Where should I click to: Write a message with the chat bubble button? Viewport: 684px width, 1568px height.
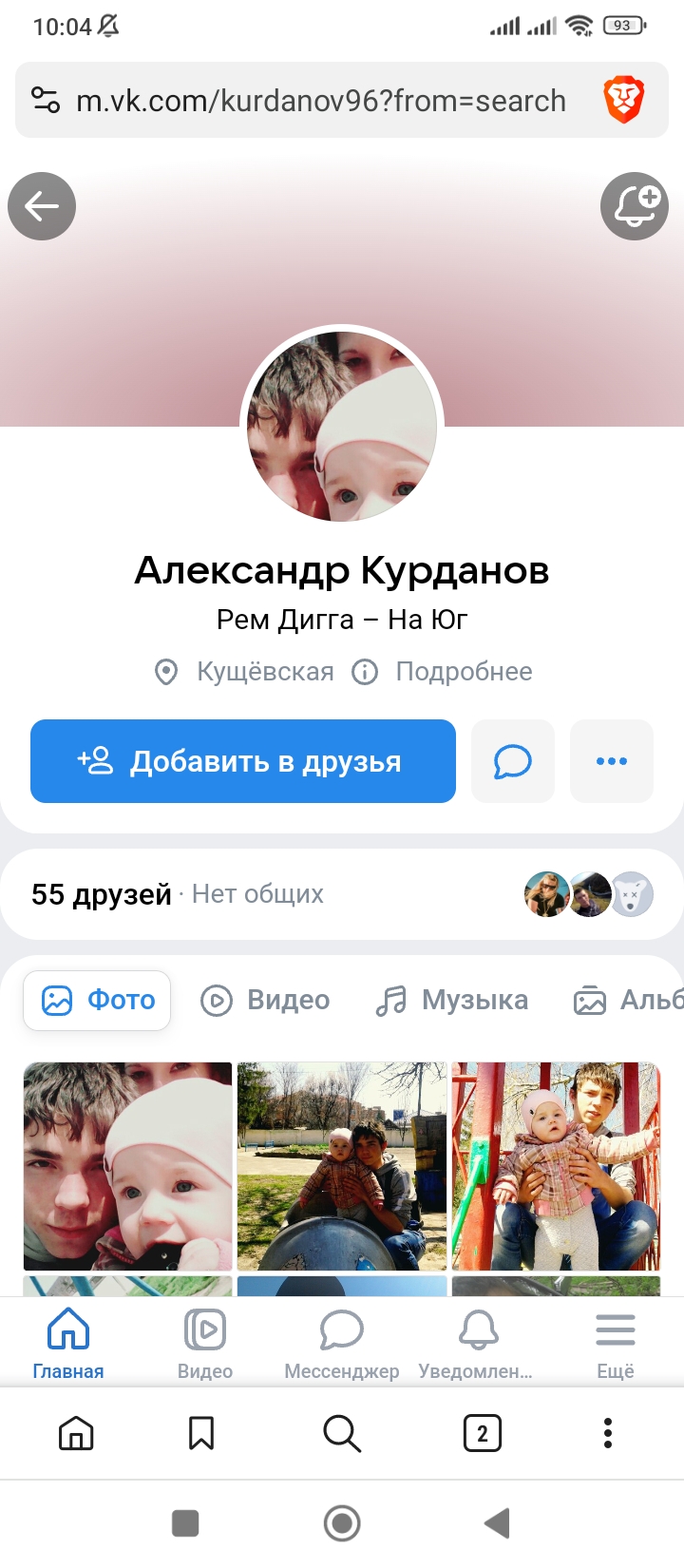pos(513,761)
